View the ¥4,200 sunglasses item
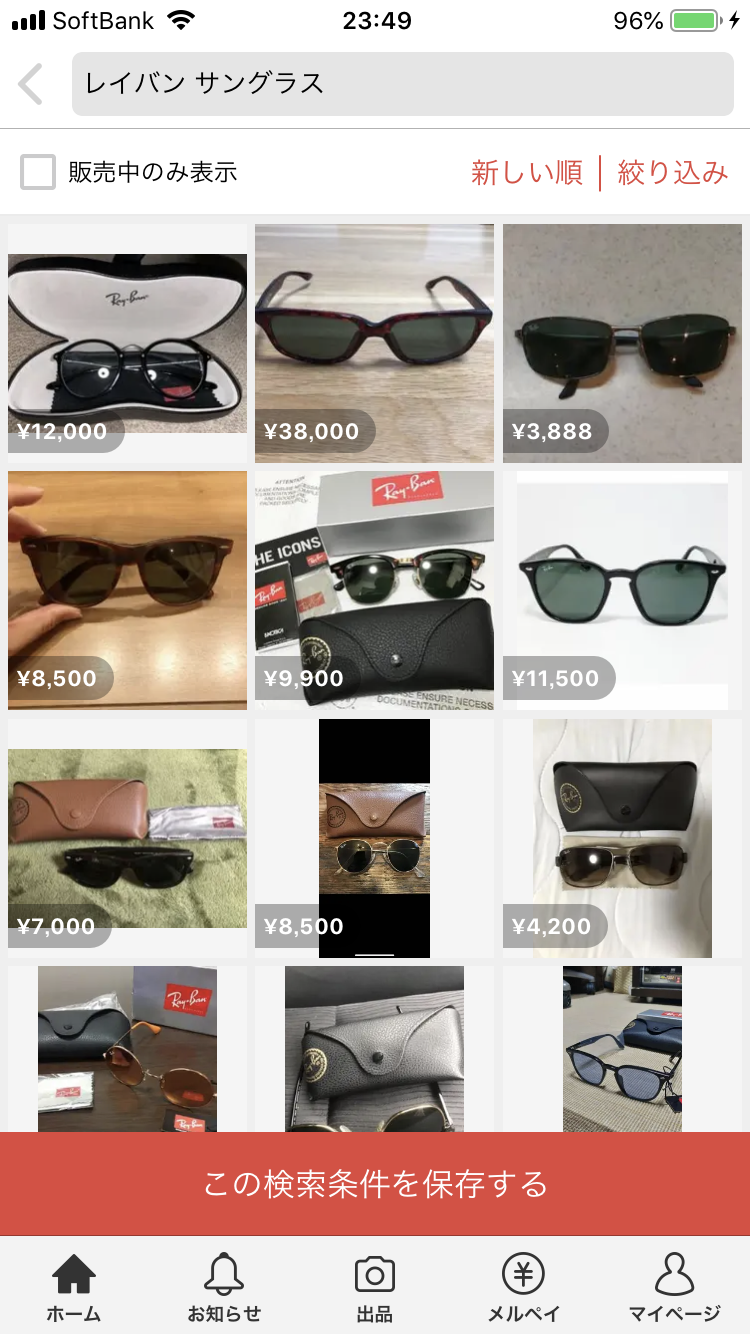This screenshot has height=1334, width=750. pyautogui.click(x=622, y=838)
